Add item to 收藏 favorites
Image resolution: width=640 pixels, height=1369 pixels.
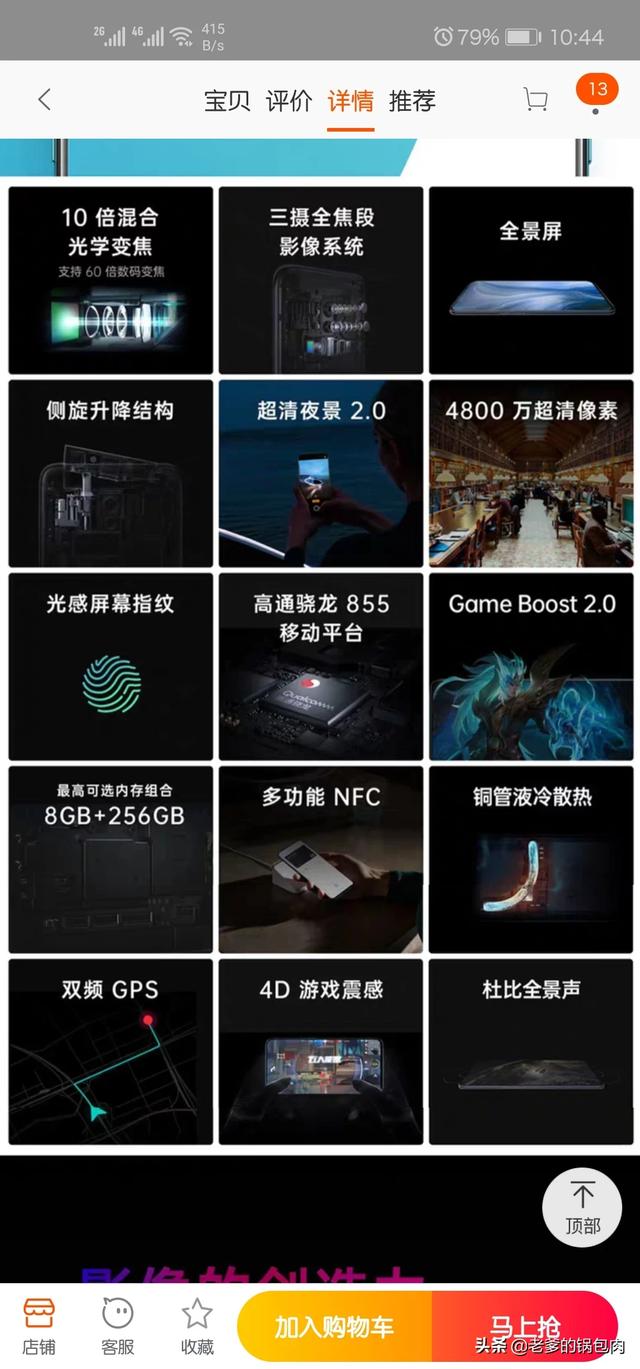click(197, 1324)
